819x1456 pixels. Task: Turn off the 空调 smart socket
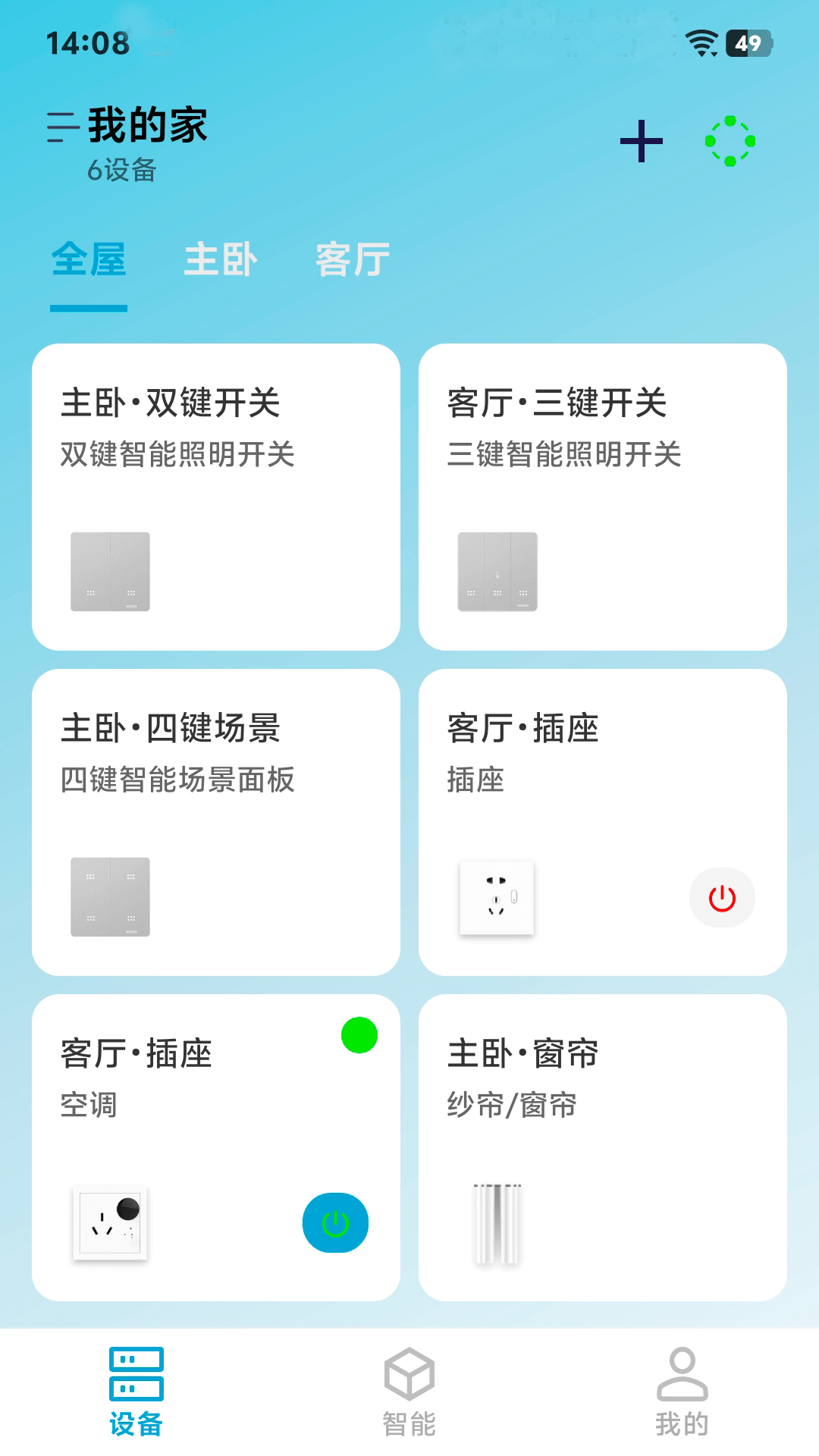coord(336,1222)
